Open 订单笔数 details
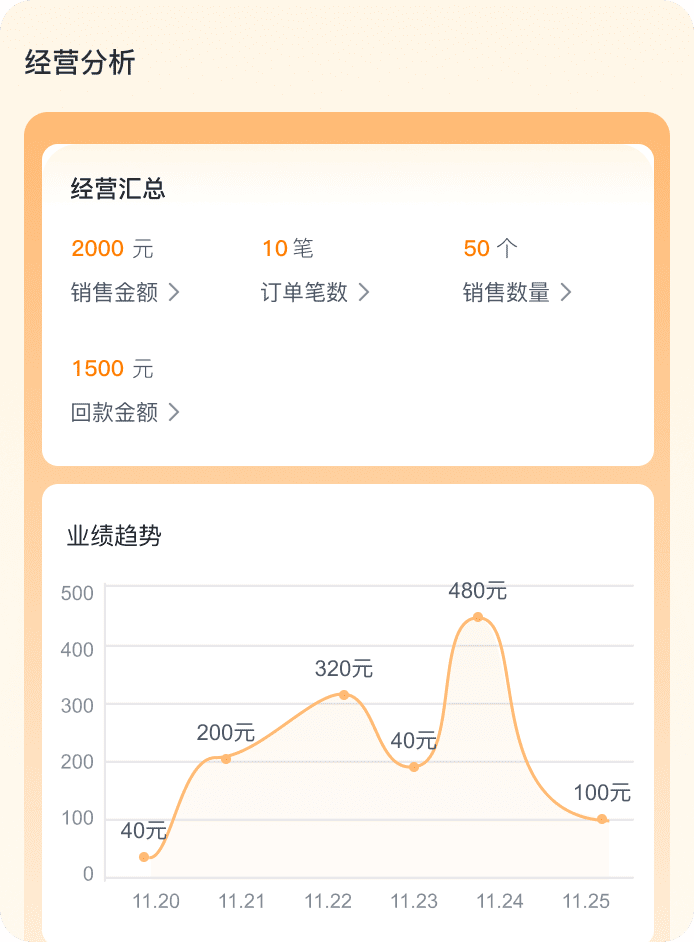Viewport: 694px width, 942px height. 315,293
